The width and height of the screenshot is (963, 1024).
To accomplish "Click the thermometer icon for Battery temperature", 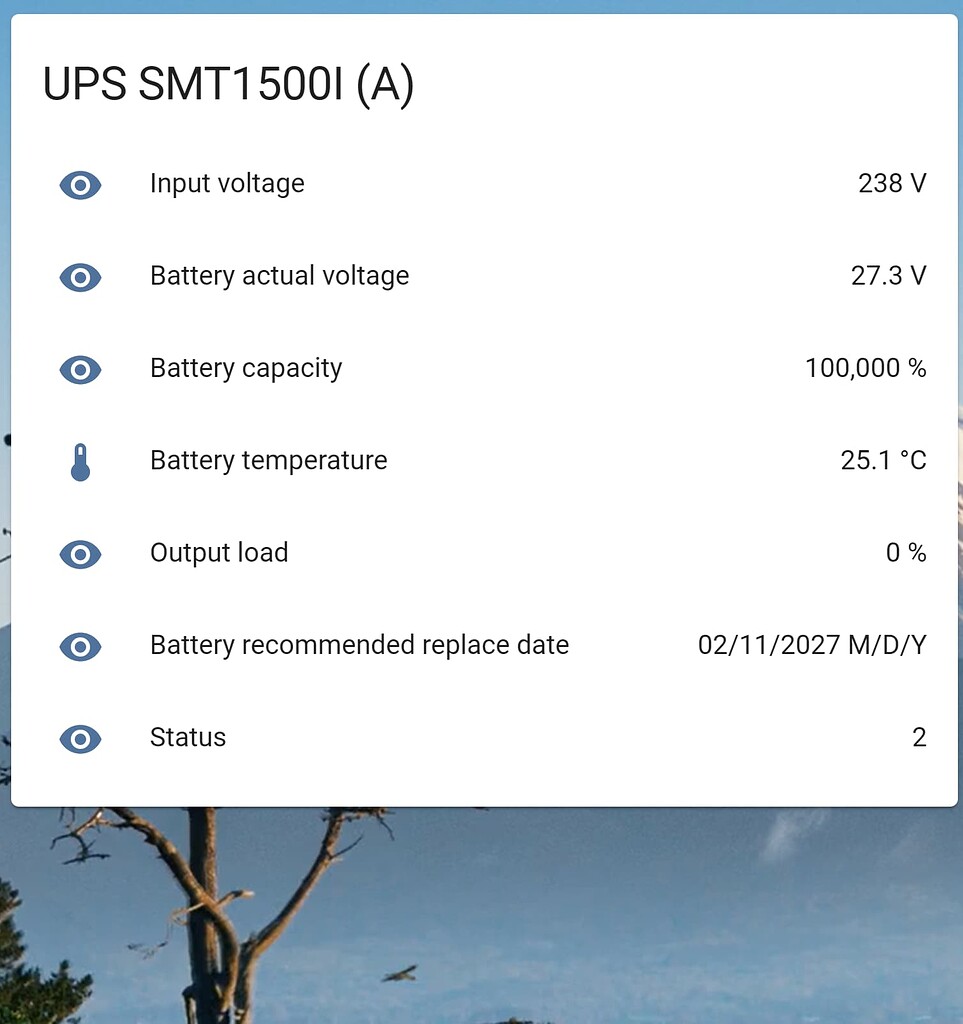I will (x=80, y=462).
